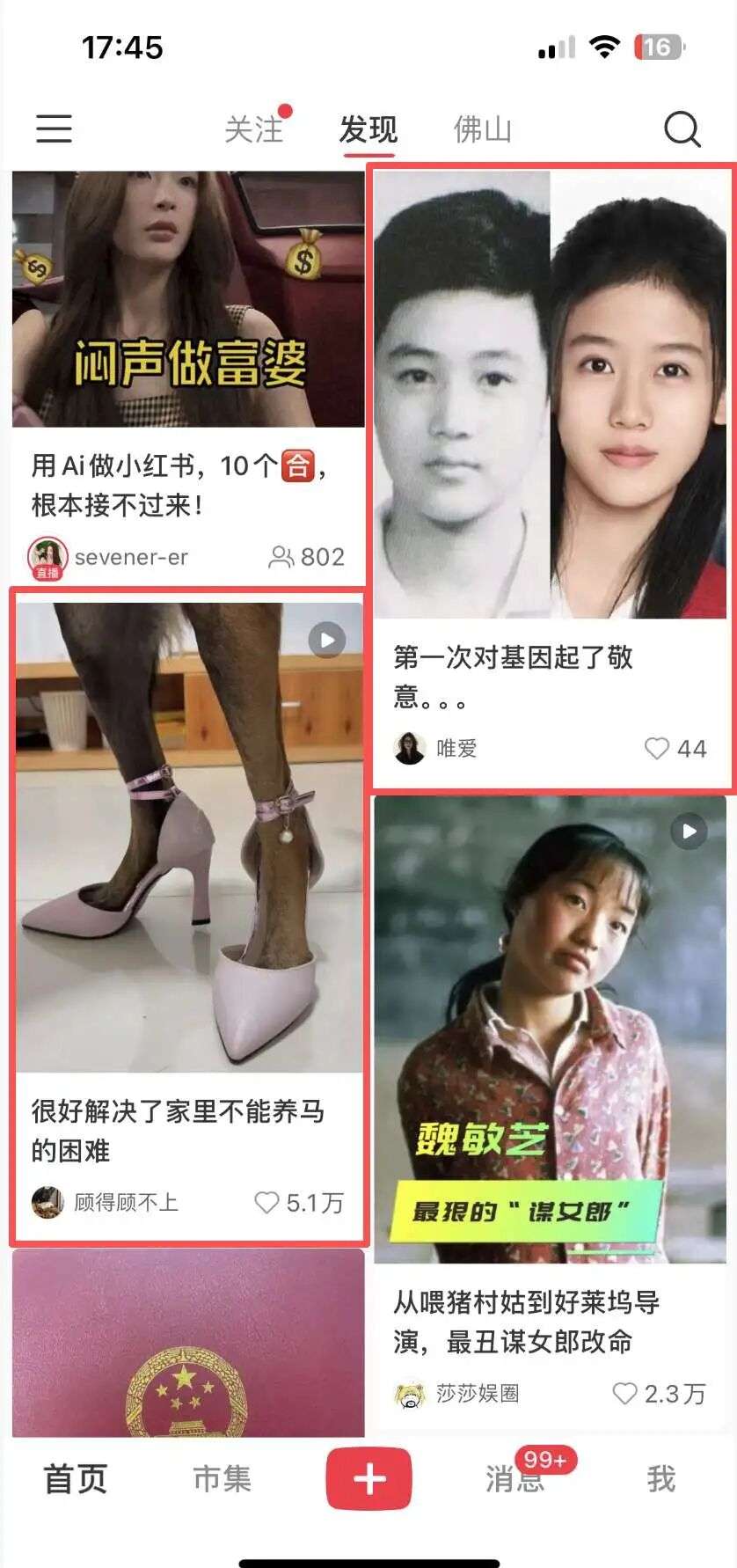Go to the 我 profile tab
This screenshot has height=1568, width=737.
click(660, 1479)
